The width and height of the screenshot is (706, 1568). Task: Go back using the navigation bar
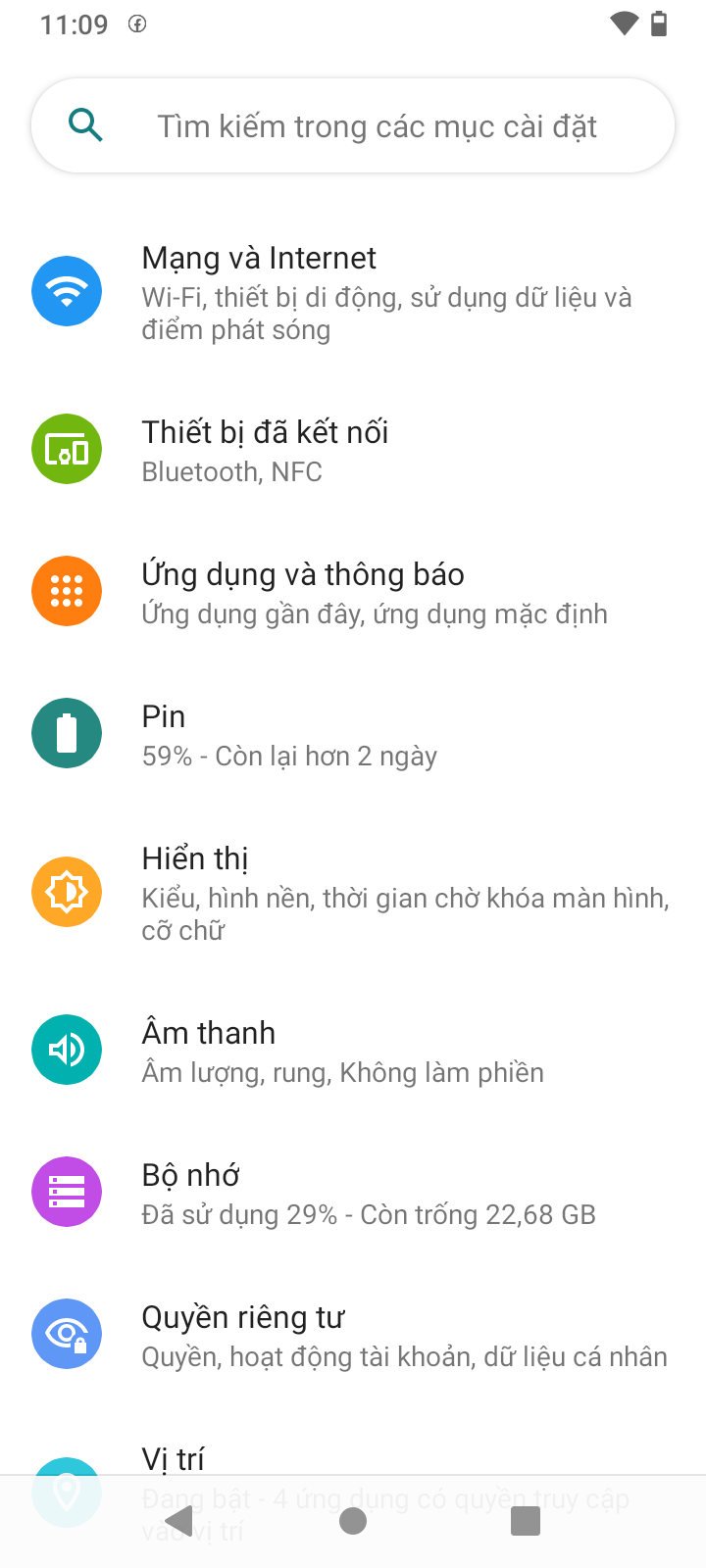click(x=180, y=1521)
